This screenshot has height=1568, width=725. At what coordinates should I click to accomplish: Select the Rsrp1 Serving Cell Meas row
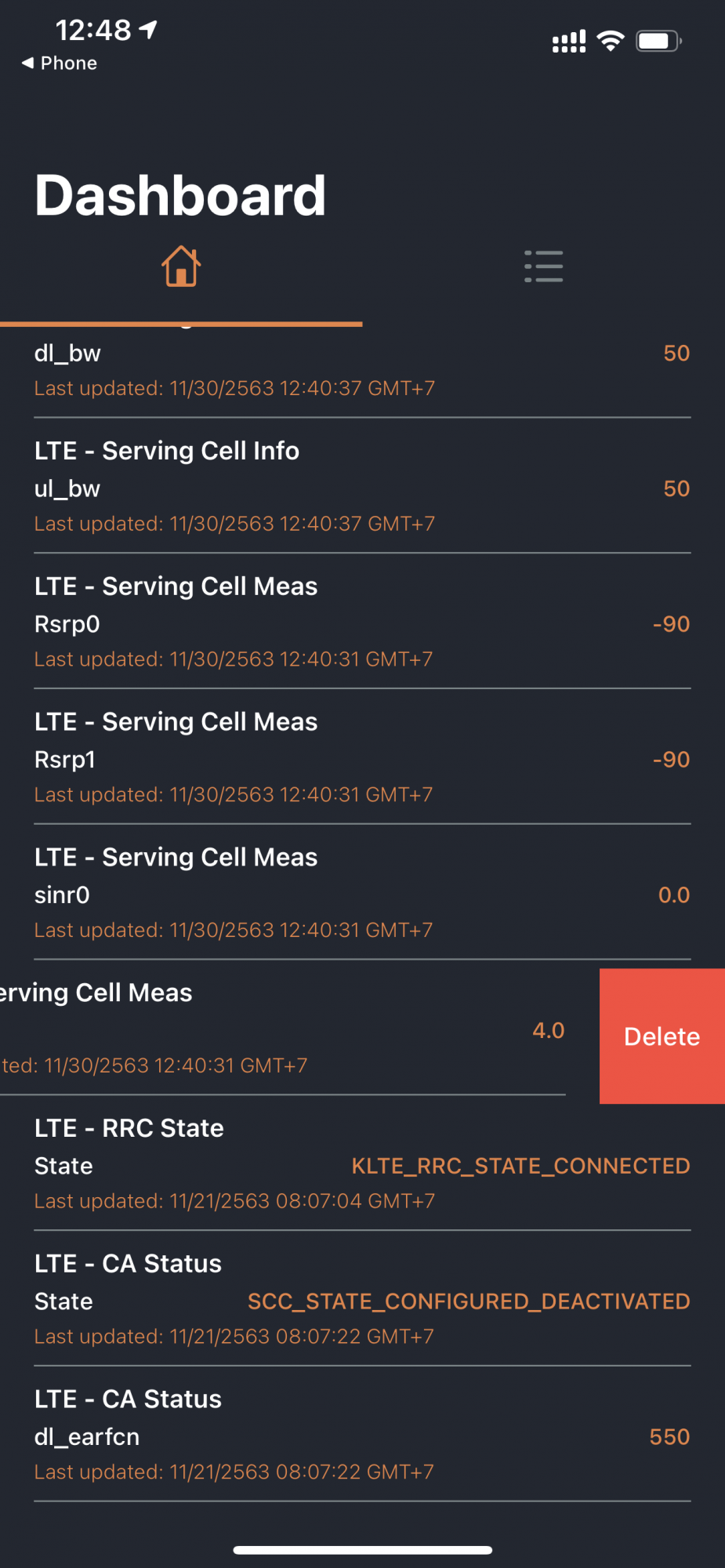click(362, 758)
